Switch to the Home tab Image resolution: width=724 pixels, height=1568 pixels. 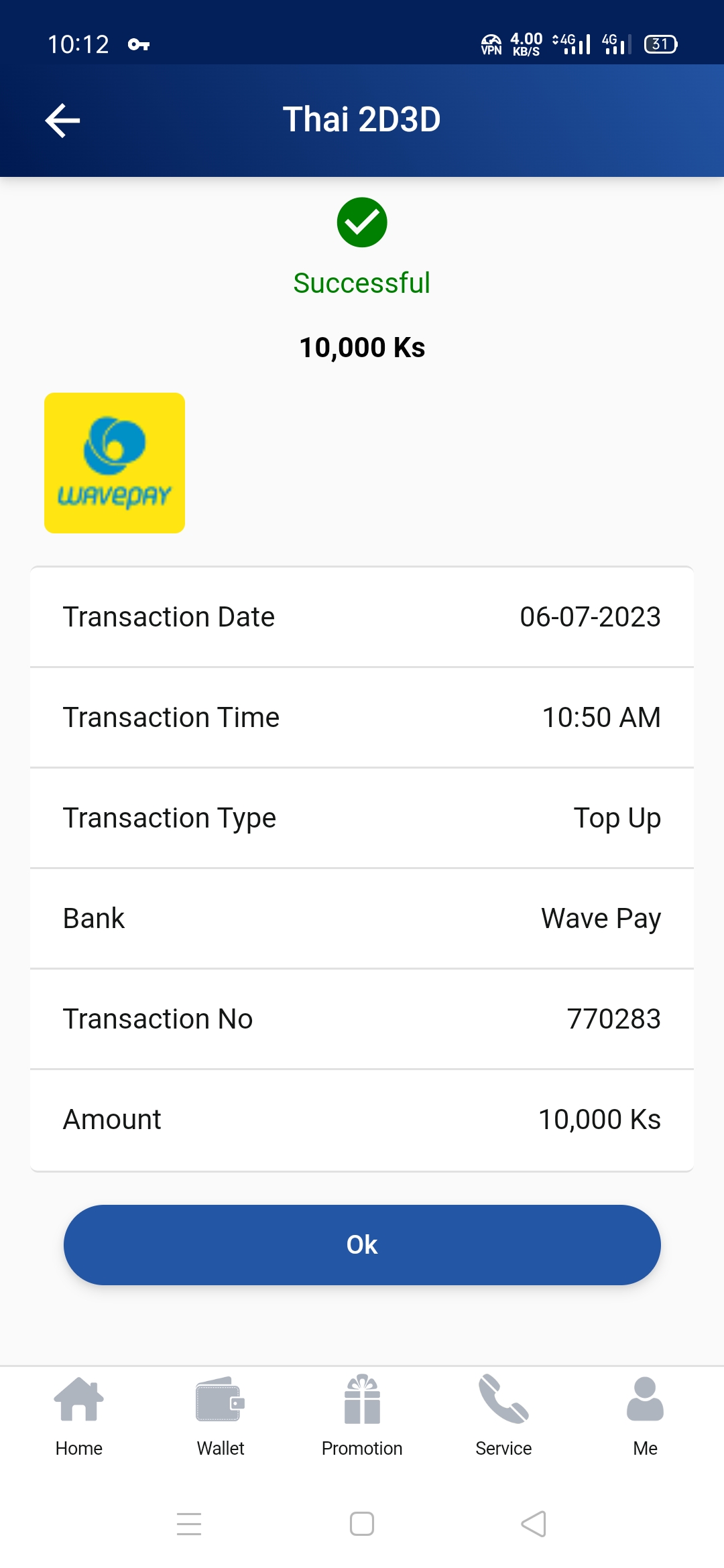[x=79, y=1416]
